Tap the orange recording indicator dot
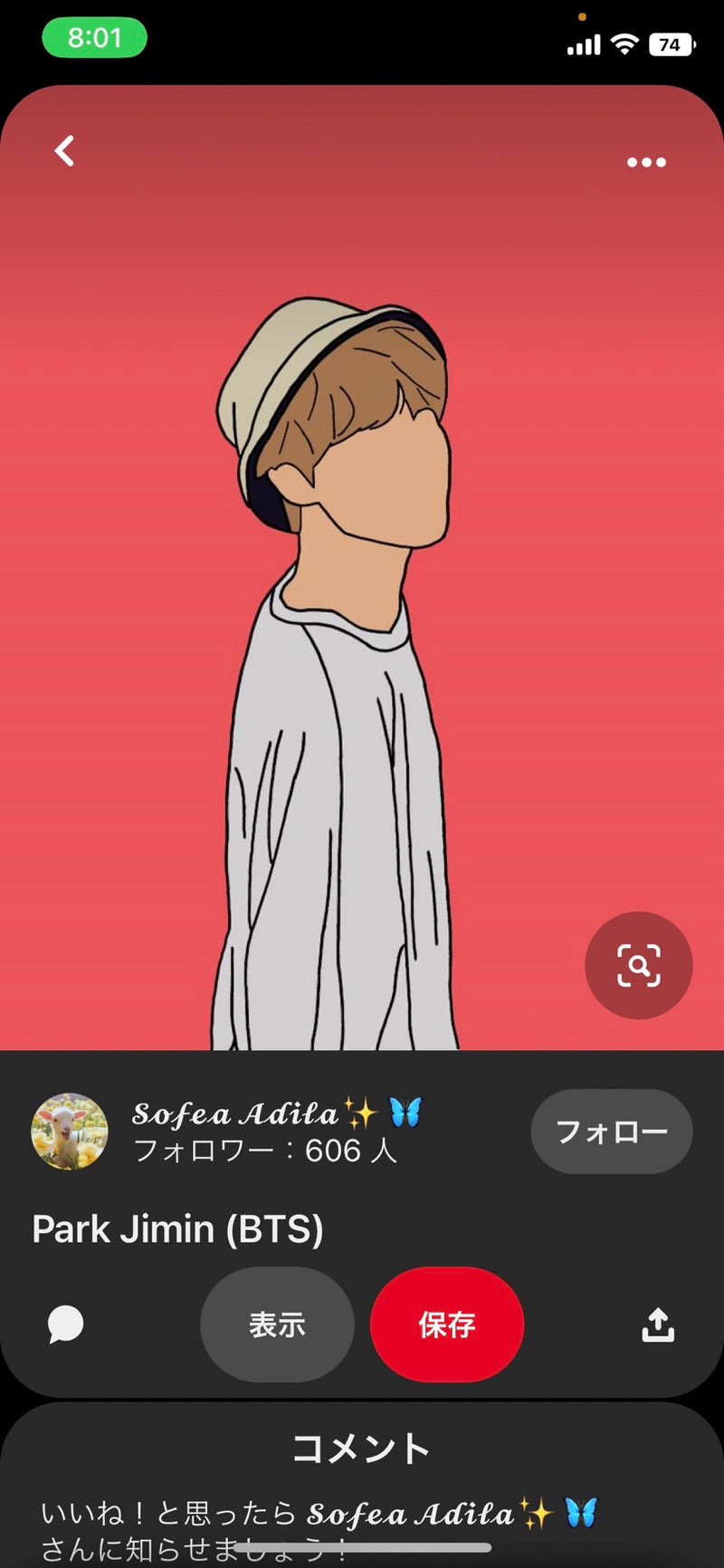The height and width of the screenshot is (1568, 724). (x=580, y=15)
